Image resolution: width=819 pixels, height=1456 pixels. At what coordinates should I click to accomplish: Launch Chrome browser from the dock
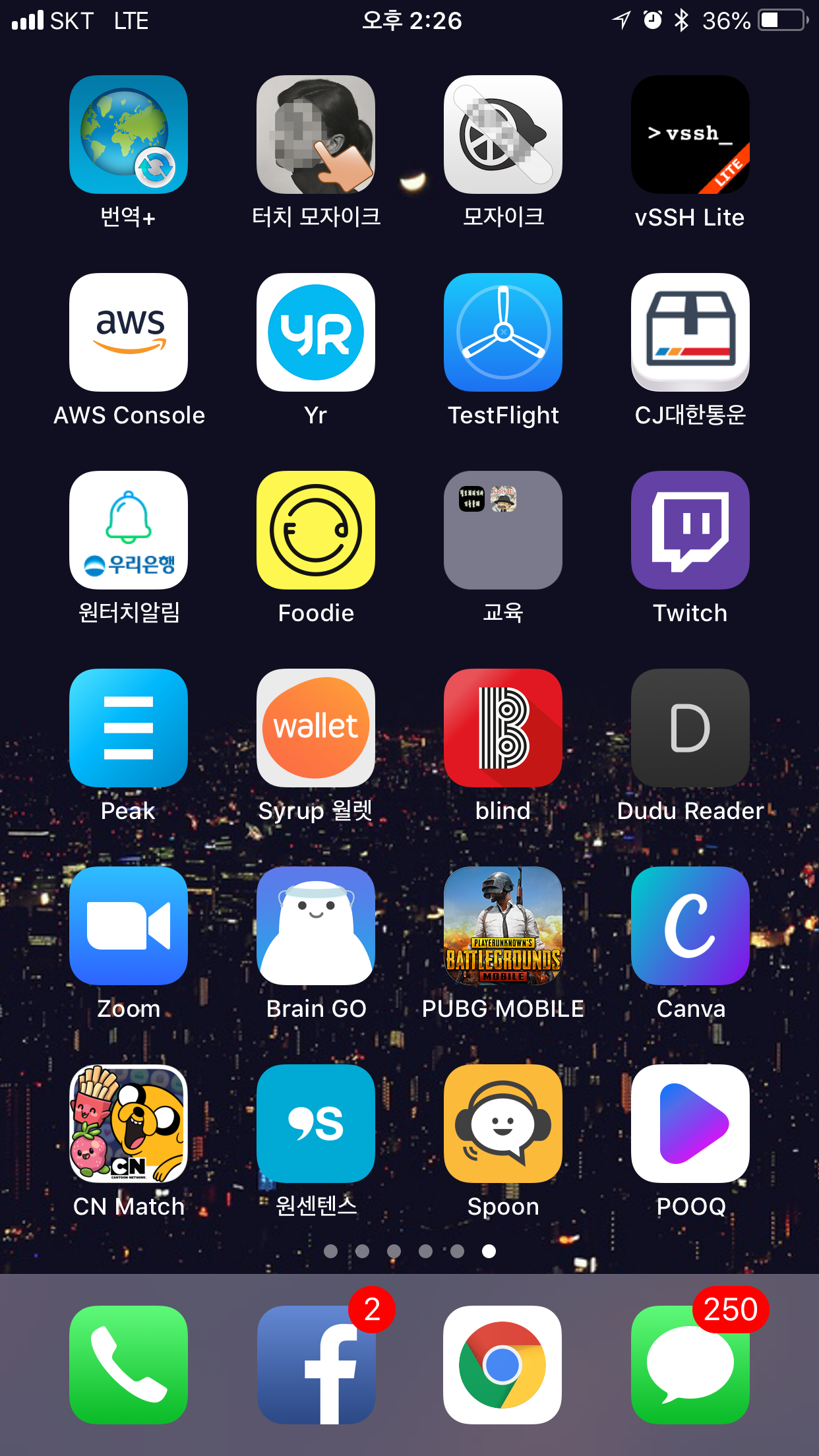click(503, 1365)
